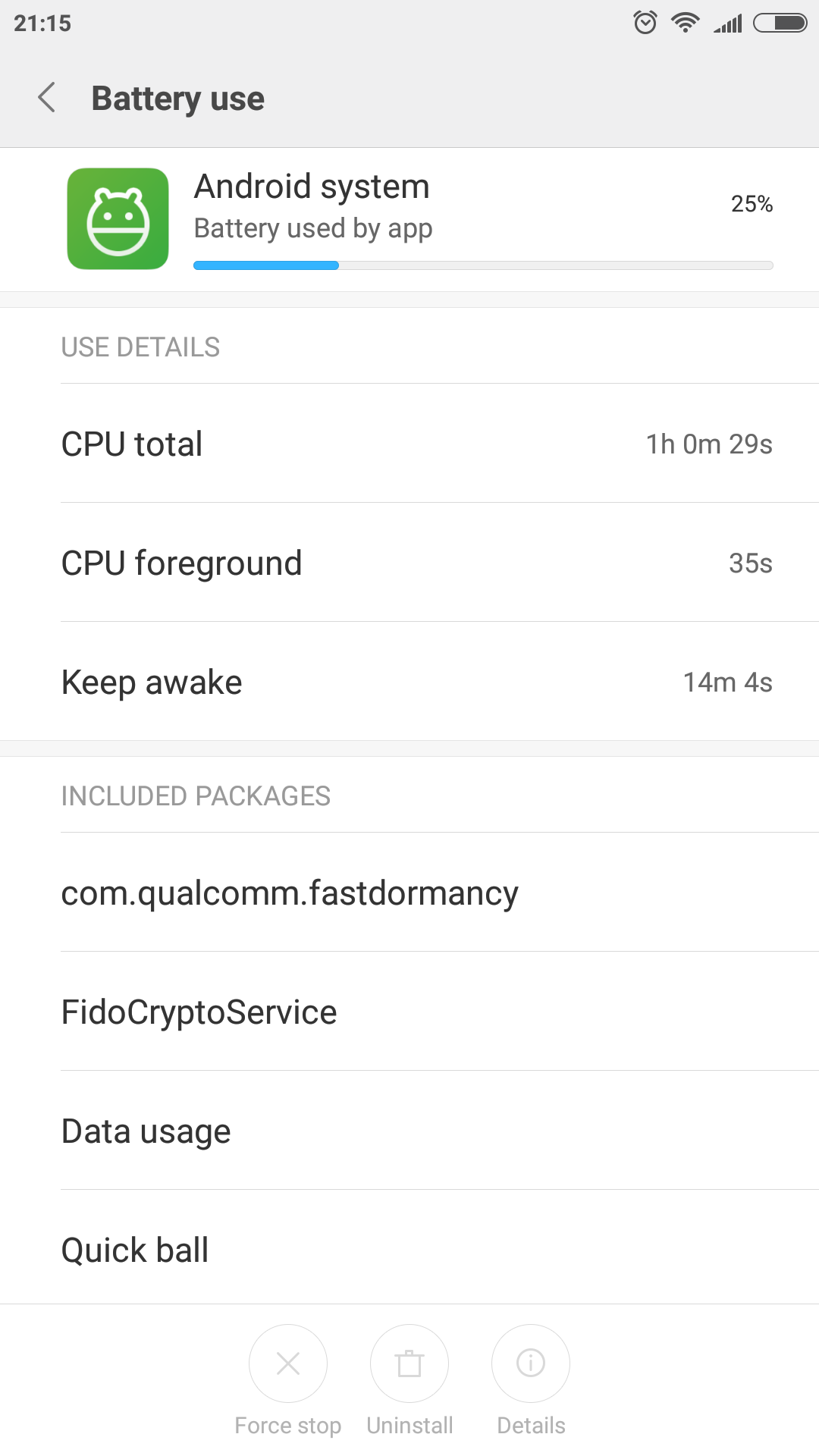Select the Quick ball package
The image size is (819, 1456).
pyautogui.click(x=409, y=1248)
